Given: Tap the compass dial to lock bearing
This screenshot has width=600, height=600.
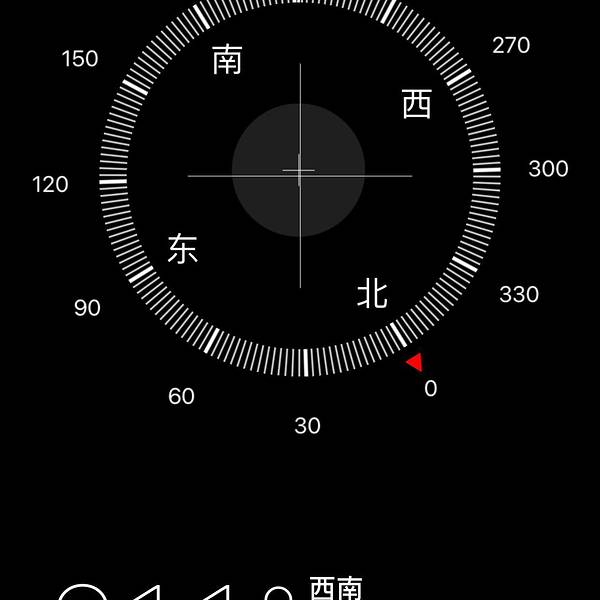Looking at the screenshot, I should pos(299,175).
